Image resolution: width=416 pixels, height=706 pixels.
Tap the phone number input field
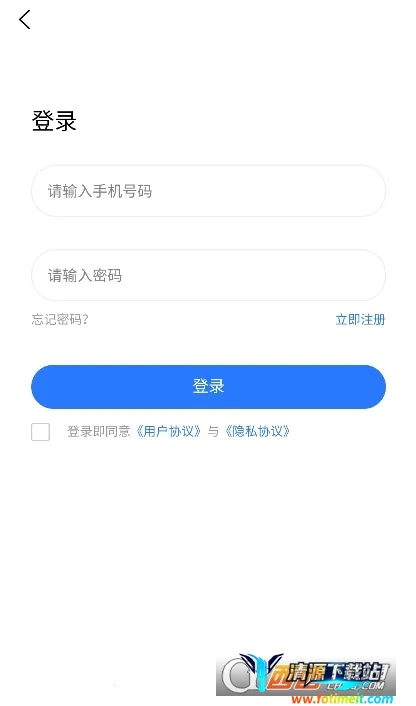click(208, 191)
